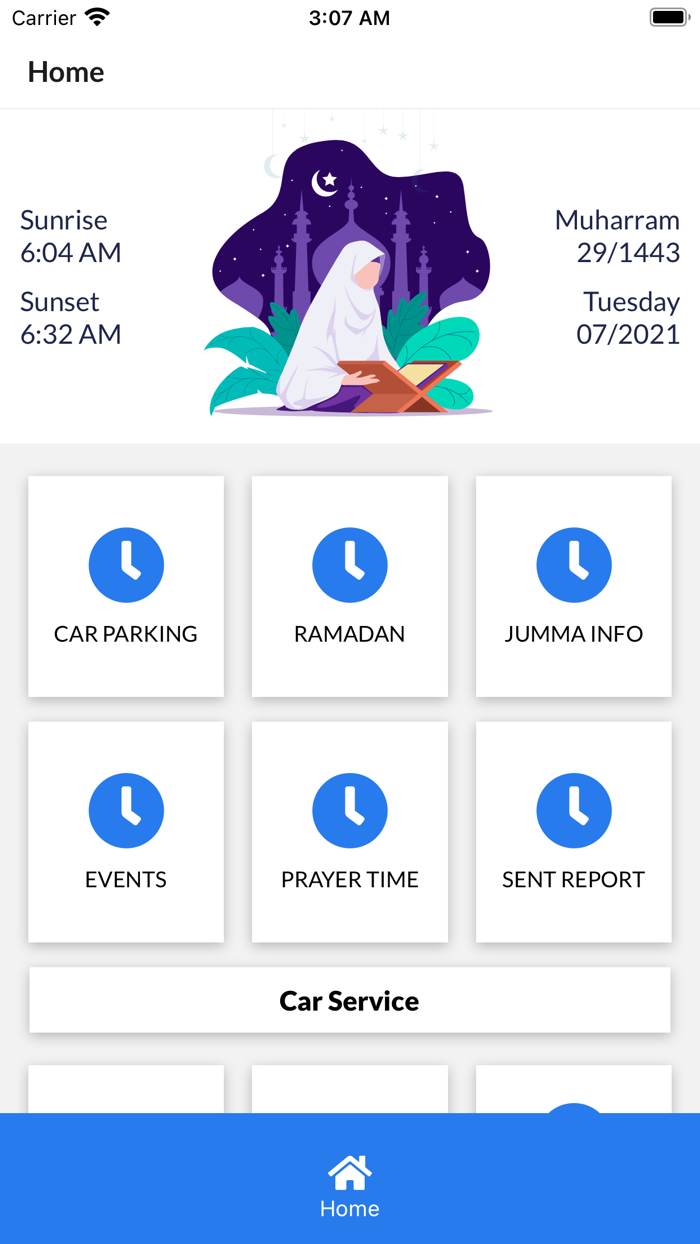View Prayer Time tile

(350, 832)
